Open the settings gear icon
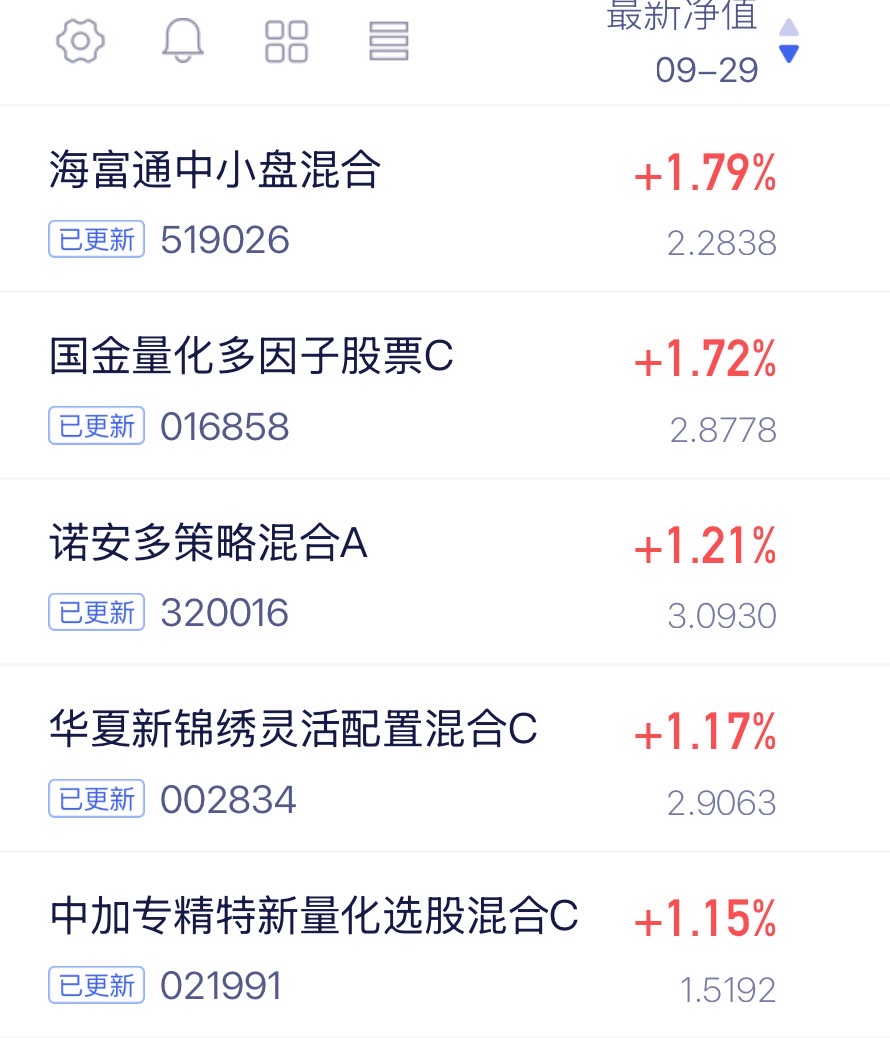This screenshot has width=890, height=1038. [x=81, y=42]
